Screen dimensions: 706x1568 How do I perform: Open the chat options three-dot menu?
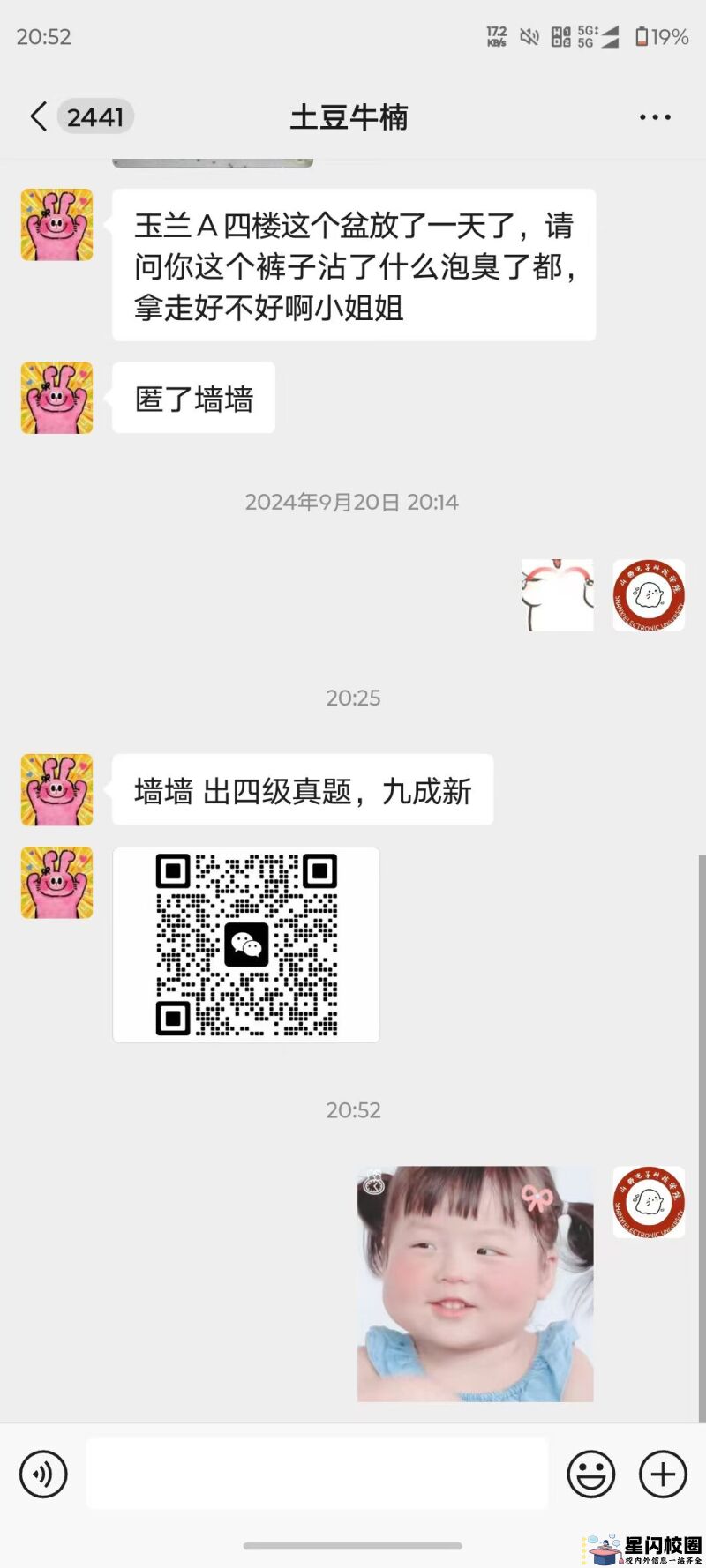[x=655, y=116]
